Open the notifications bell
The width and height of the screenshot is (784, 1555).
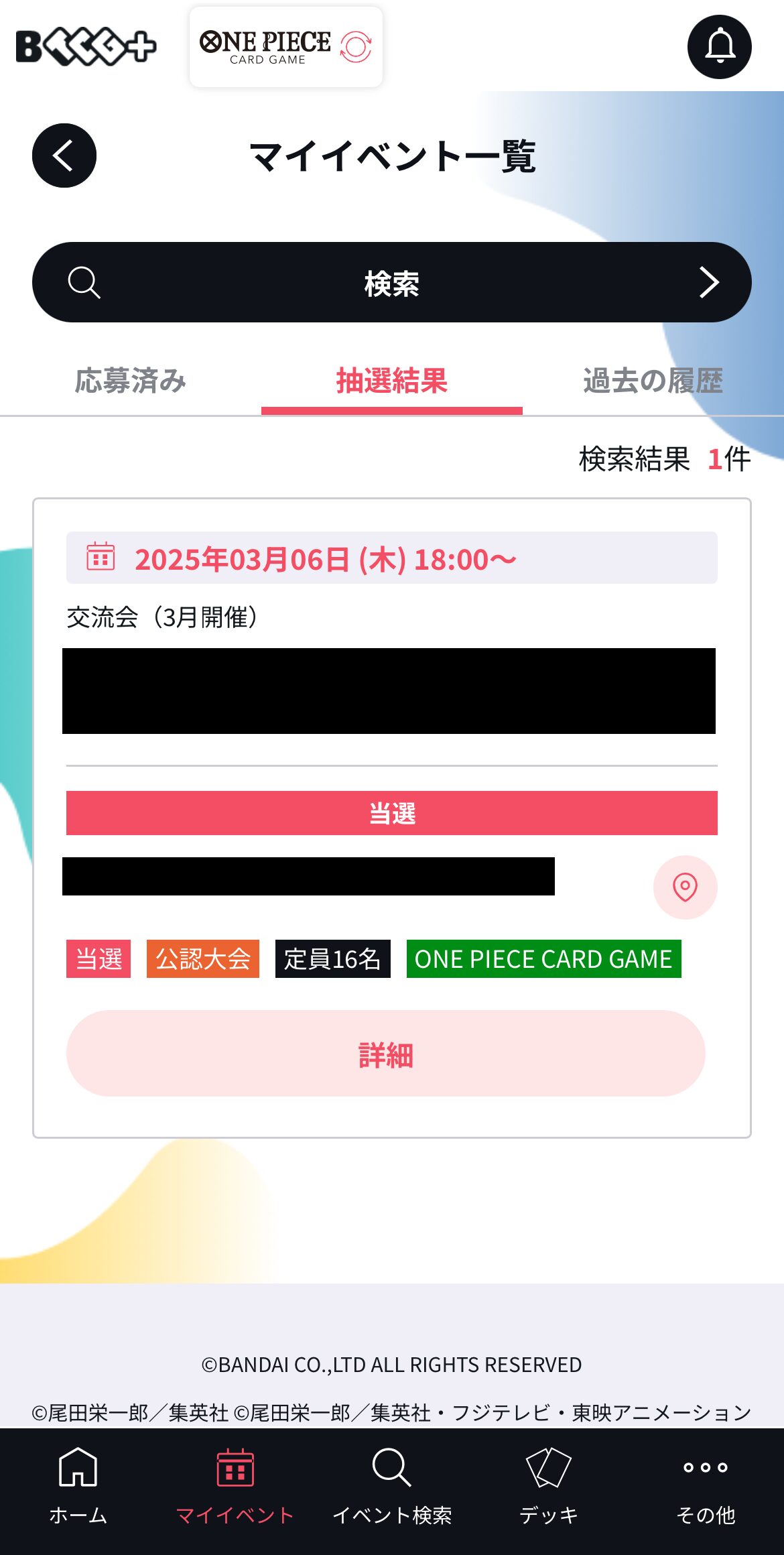pyautogui.click(x=719, y=47)
